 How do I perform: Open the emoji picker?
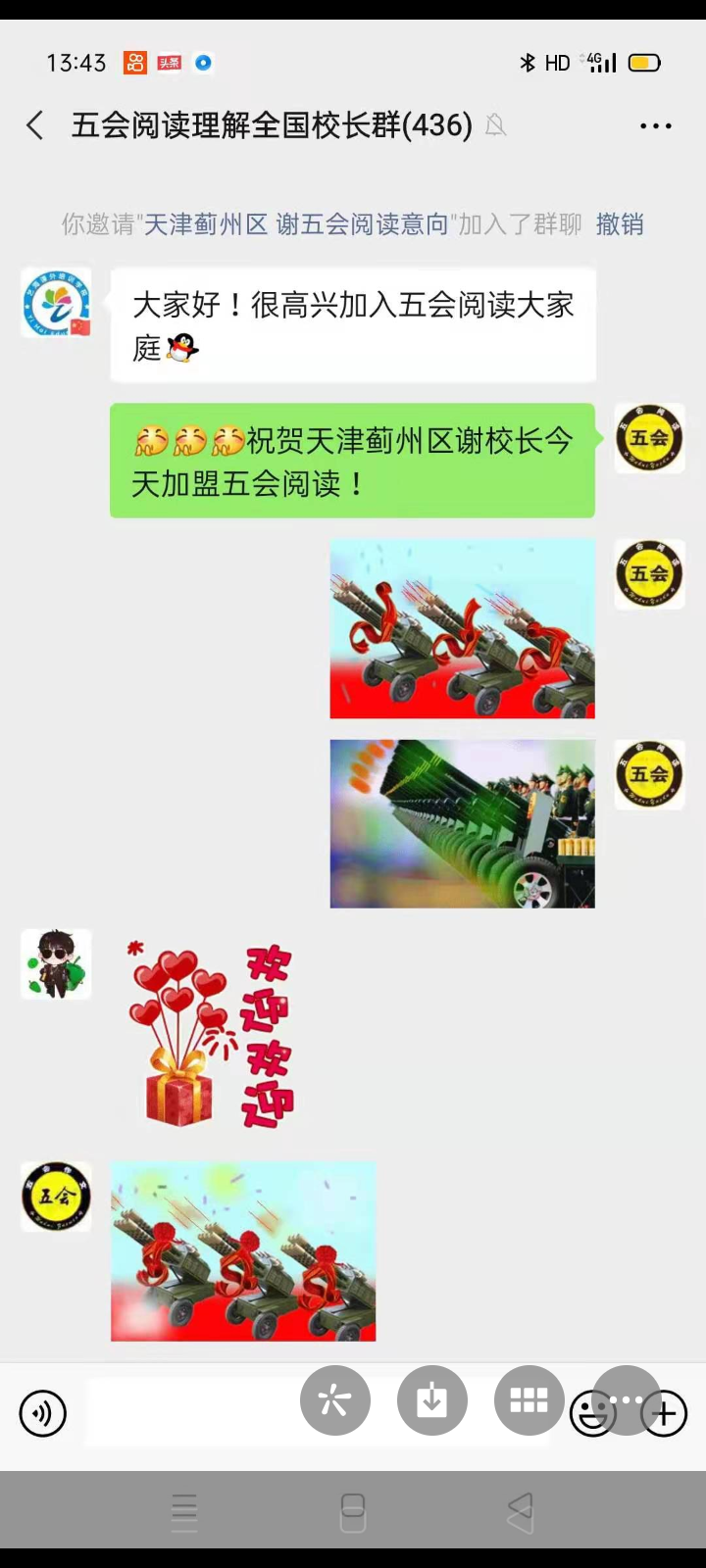[x=591, y=1414]
